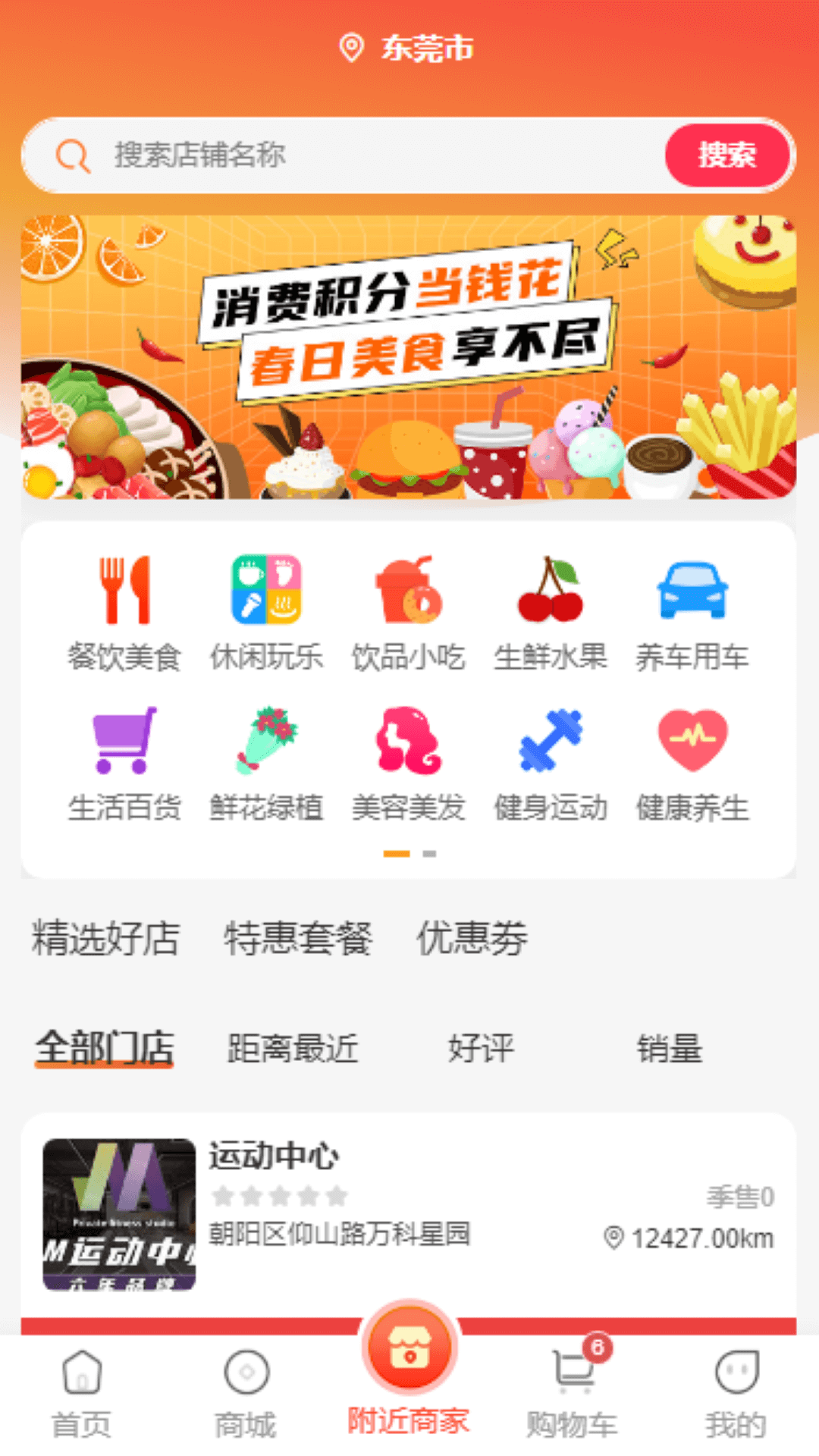The image size is (819, 1456).
Task: Switch to the 优惠券 tab
Action: [472, 938]
